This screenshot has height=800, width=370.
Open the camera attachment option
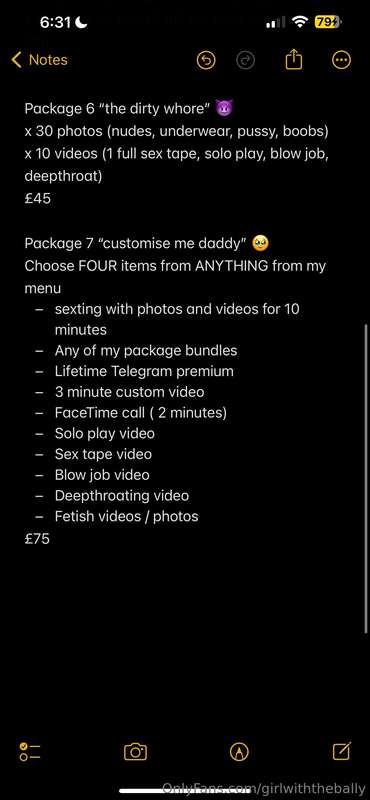tap(135, 752)
